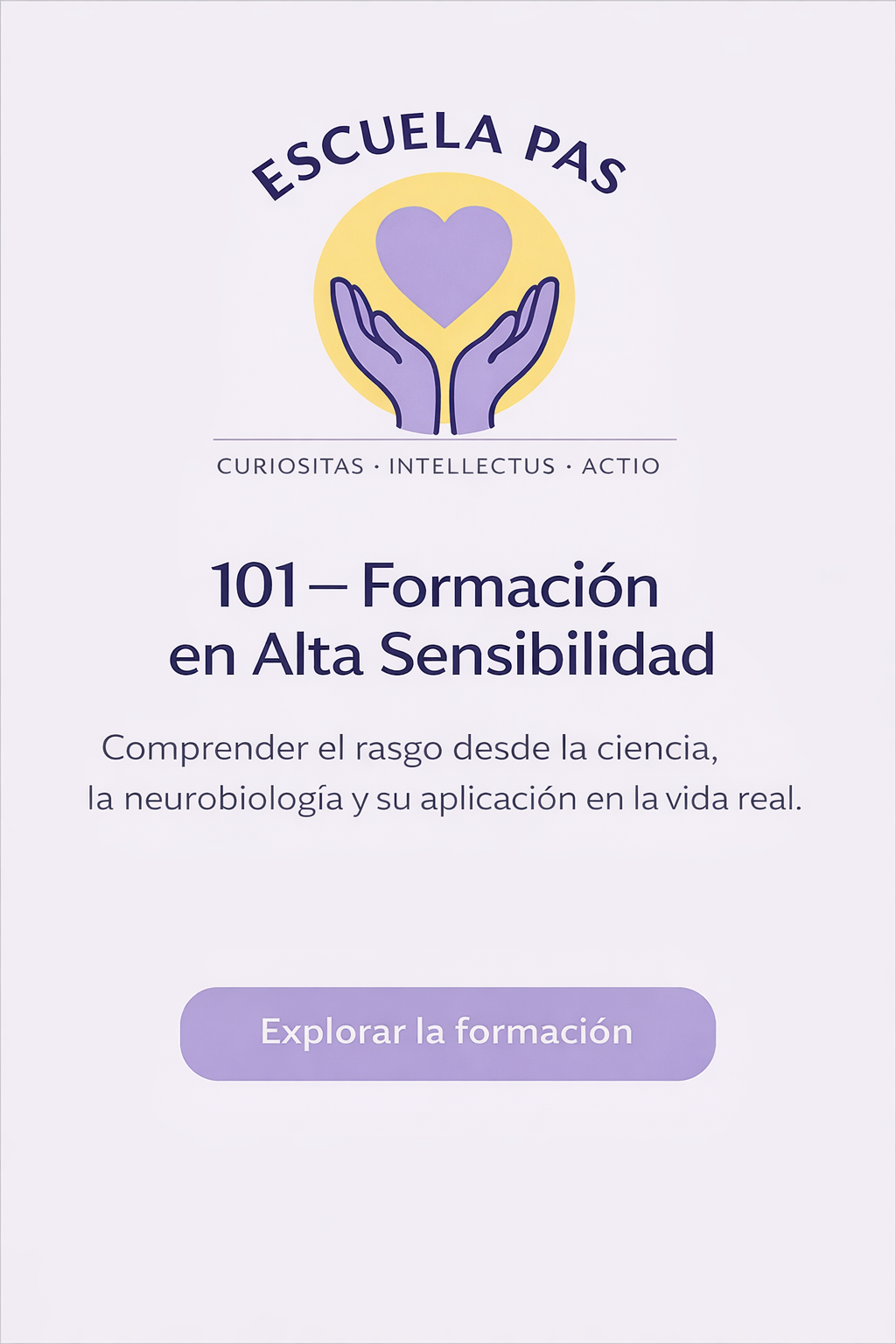Tap the Explorar la formación button

447,1033
